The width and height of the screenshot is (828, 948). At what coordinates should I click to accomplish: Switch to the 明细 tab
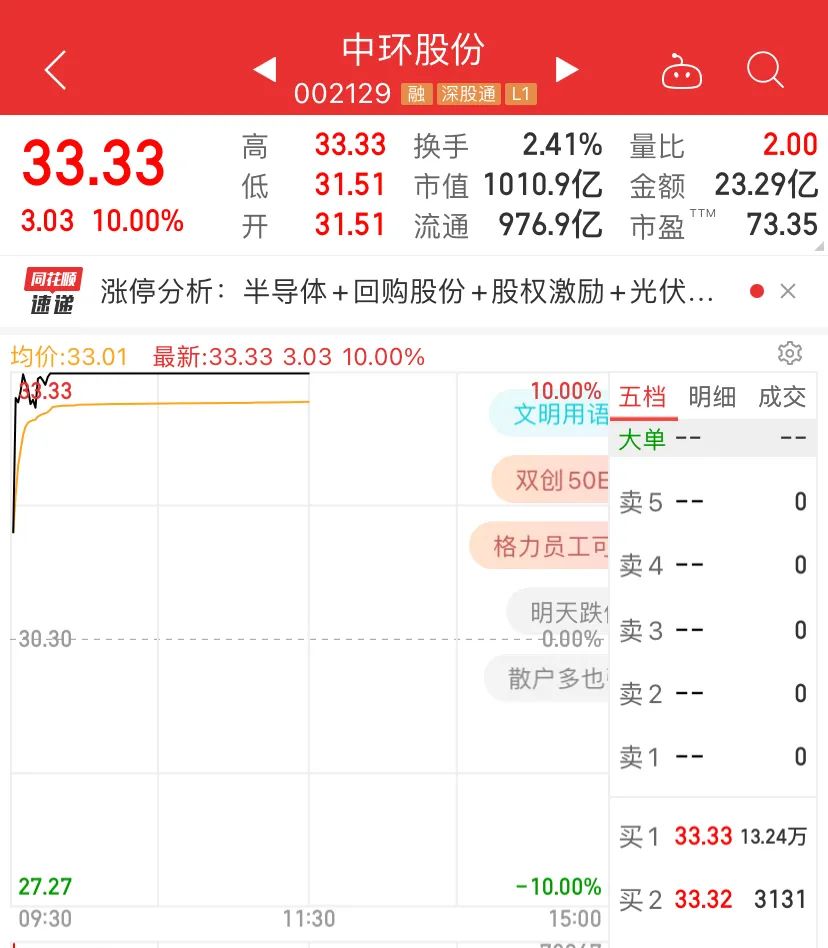click(x=712, y=397)
